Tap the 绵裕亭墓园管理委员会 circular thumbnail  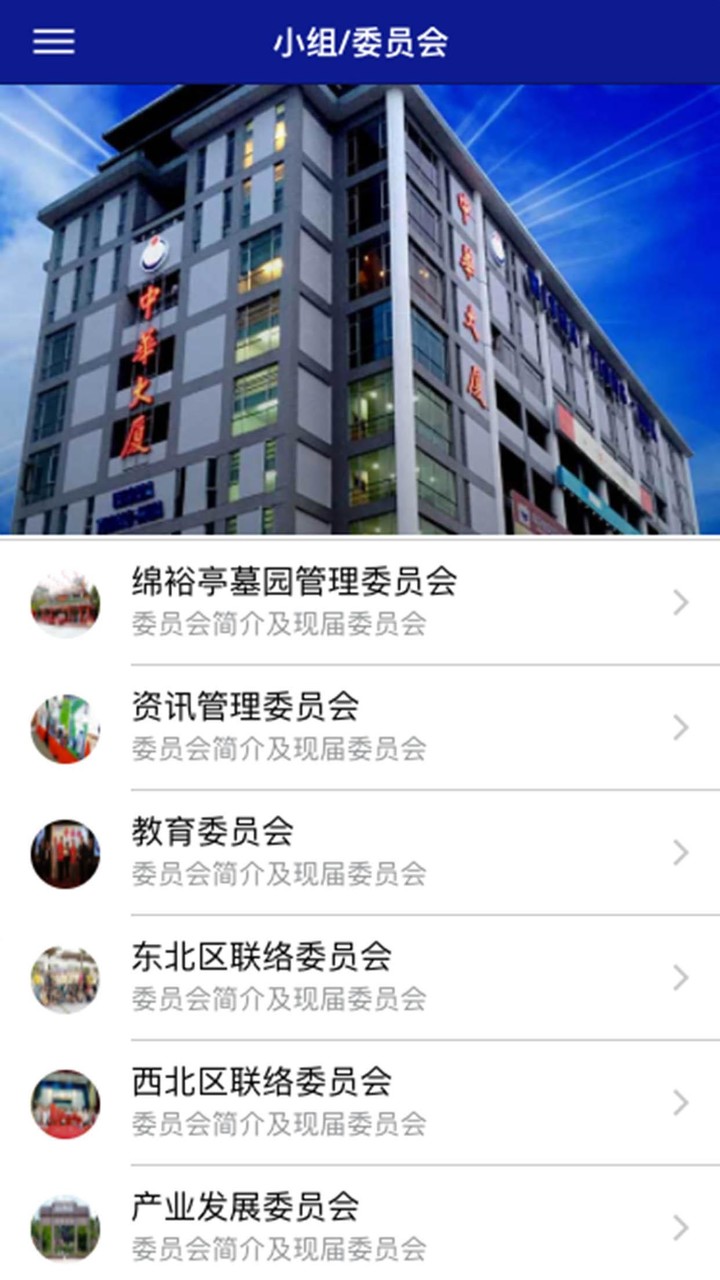tap(65, 601)
